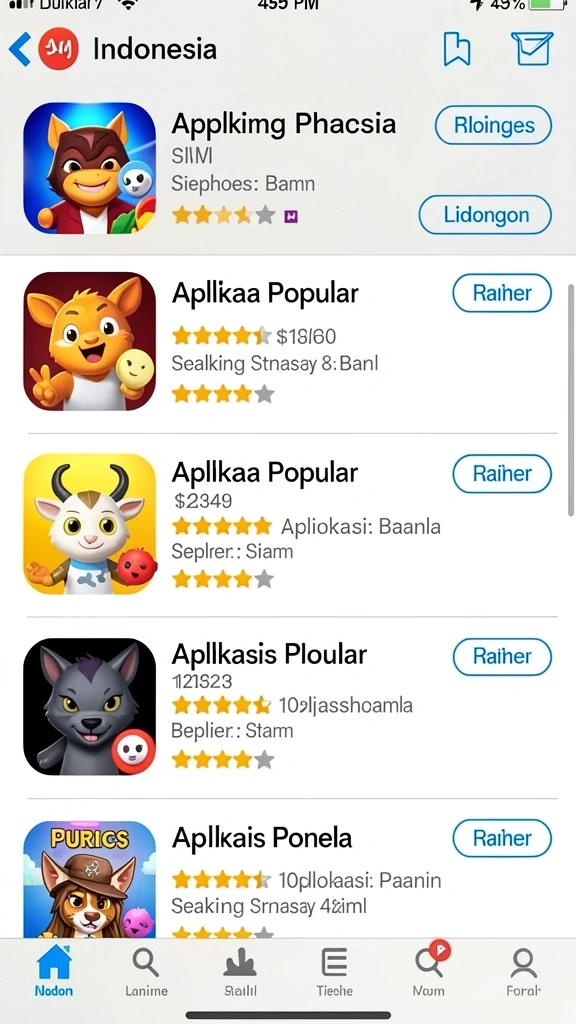The image size is (576, 1024).
Task: Go back with the blue arrow
Action: coord(20,50)
